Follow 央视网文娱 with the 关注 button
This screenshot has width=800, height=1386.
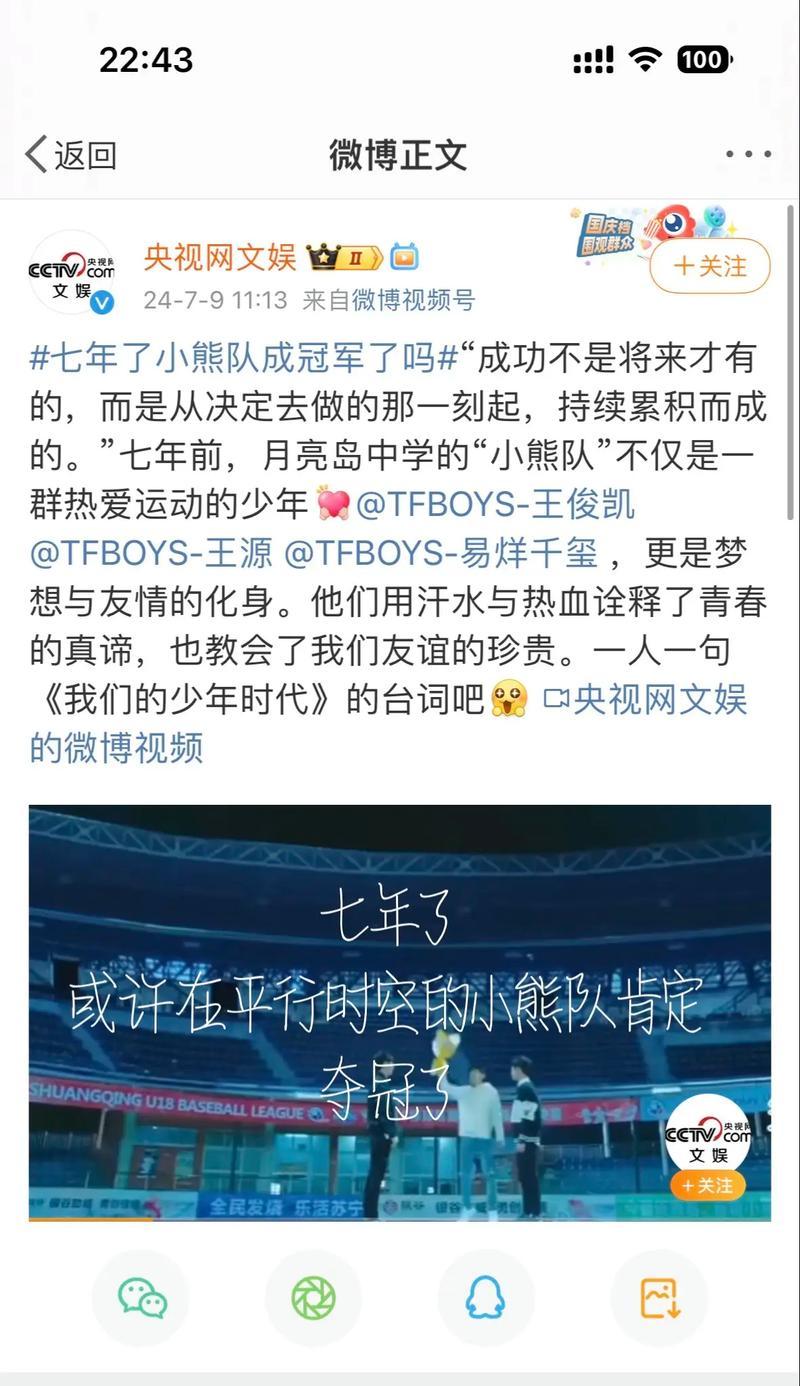coord(710,266)
